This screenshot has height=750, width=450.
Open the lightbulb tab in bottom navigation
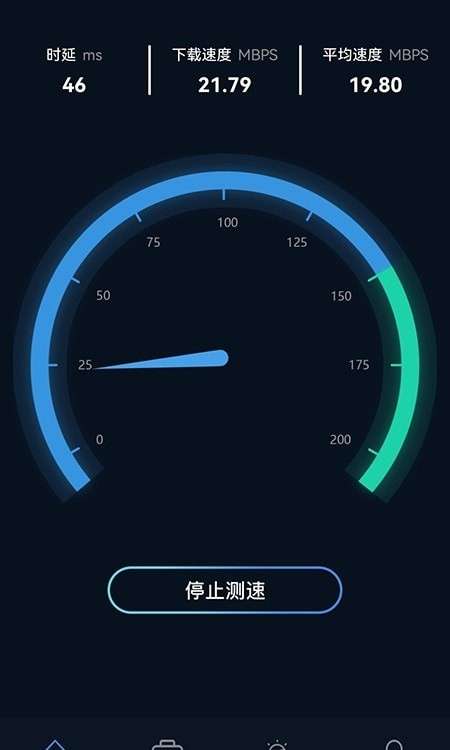click(x=277, y=744)
